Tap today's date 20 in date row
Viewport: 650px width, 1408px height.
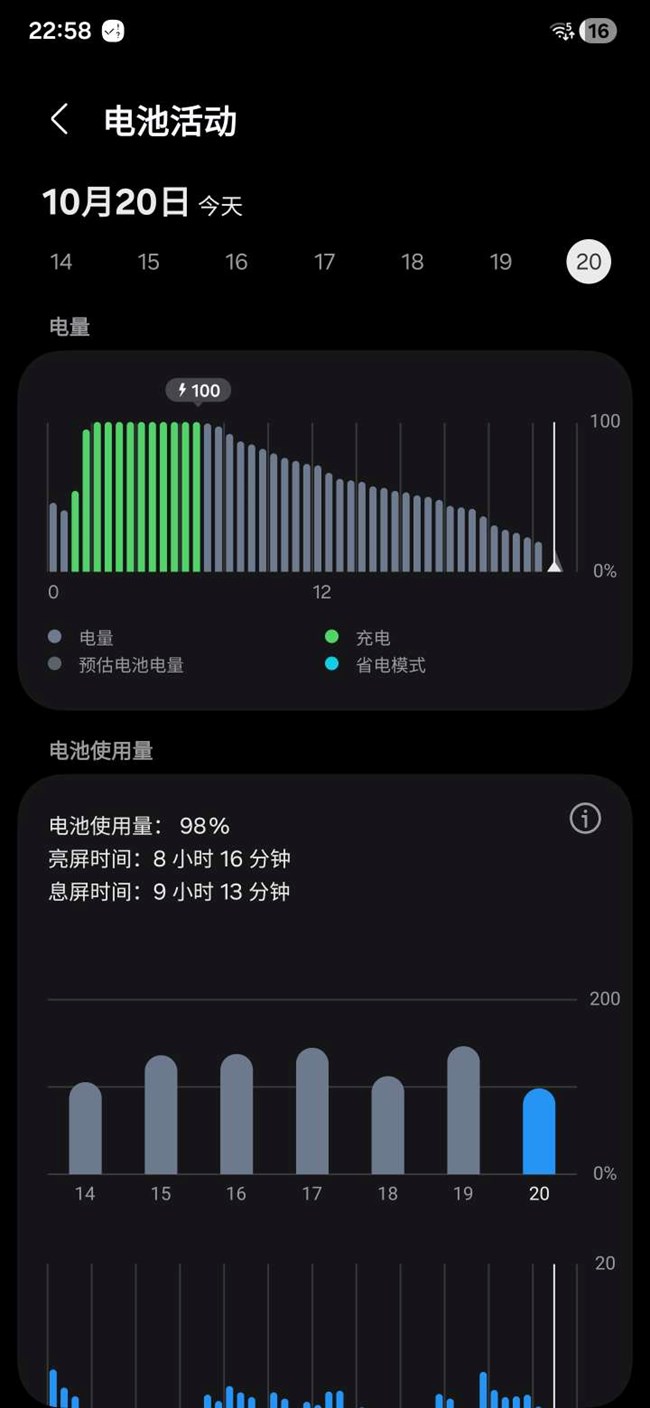[x=589, y=262]
